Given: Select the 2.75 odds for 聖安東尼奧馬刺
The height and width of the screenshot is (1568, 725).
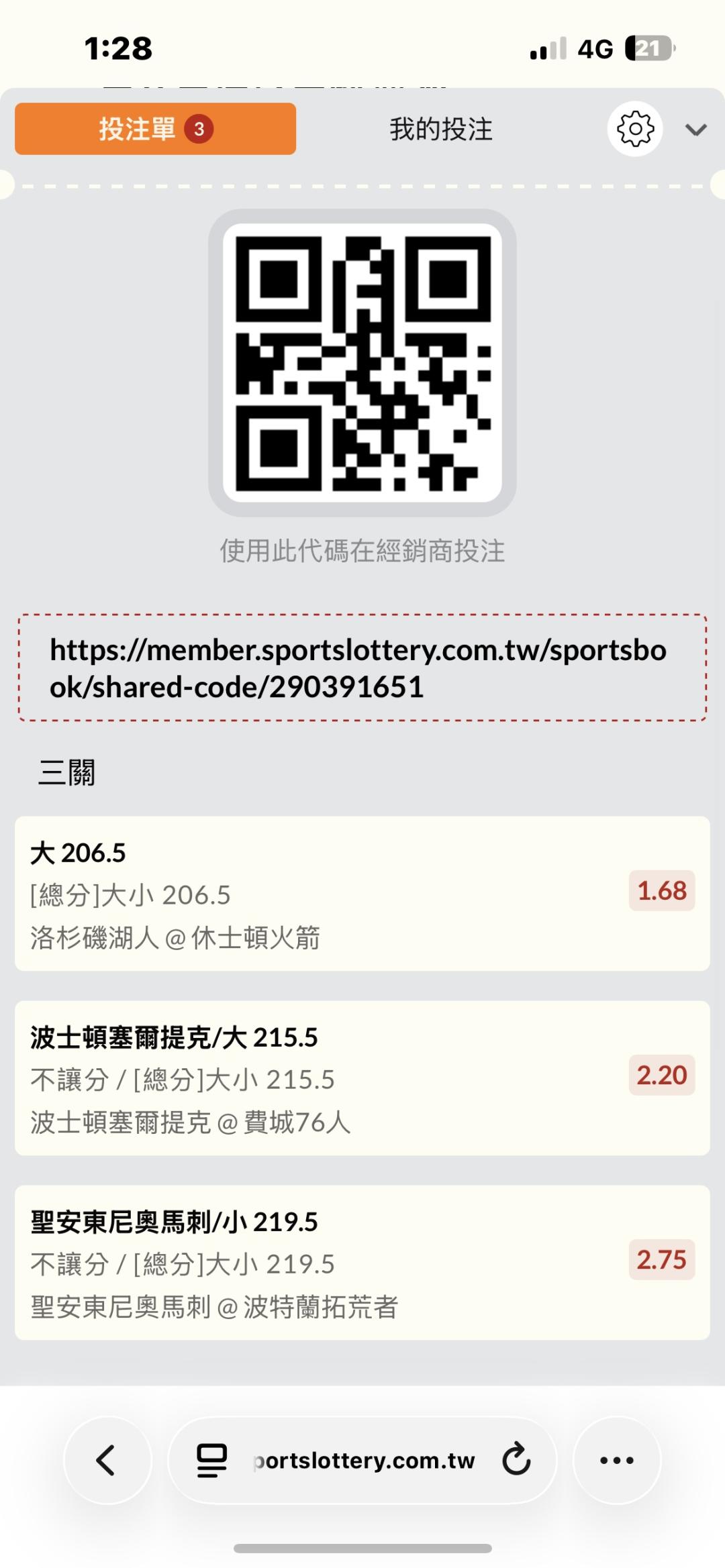Looking at the screenshot, I should tap(661, 1260).
